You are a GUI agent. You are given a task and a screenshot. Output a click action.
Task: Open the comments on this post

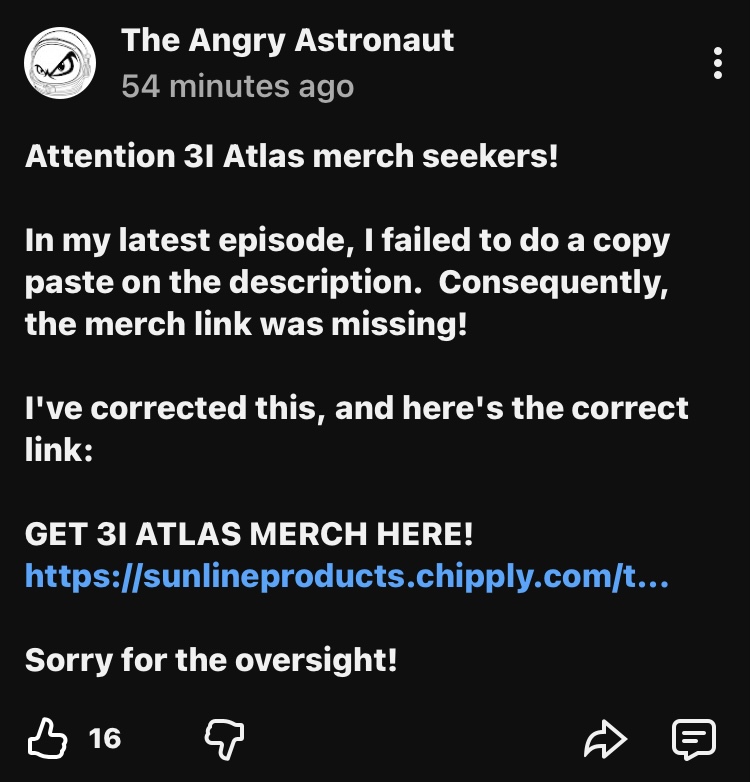694,740
